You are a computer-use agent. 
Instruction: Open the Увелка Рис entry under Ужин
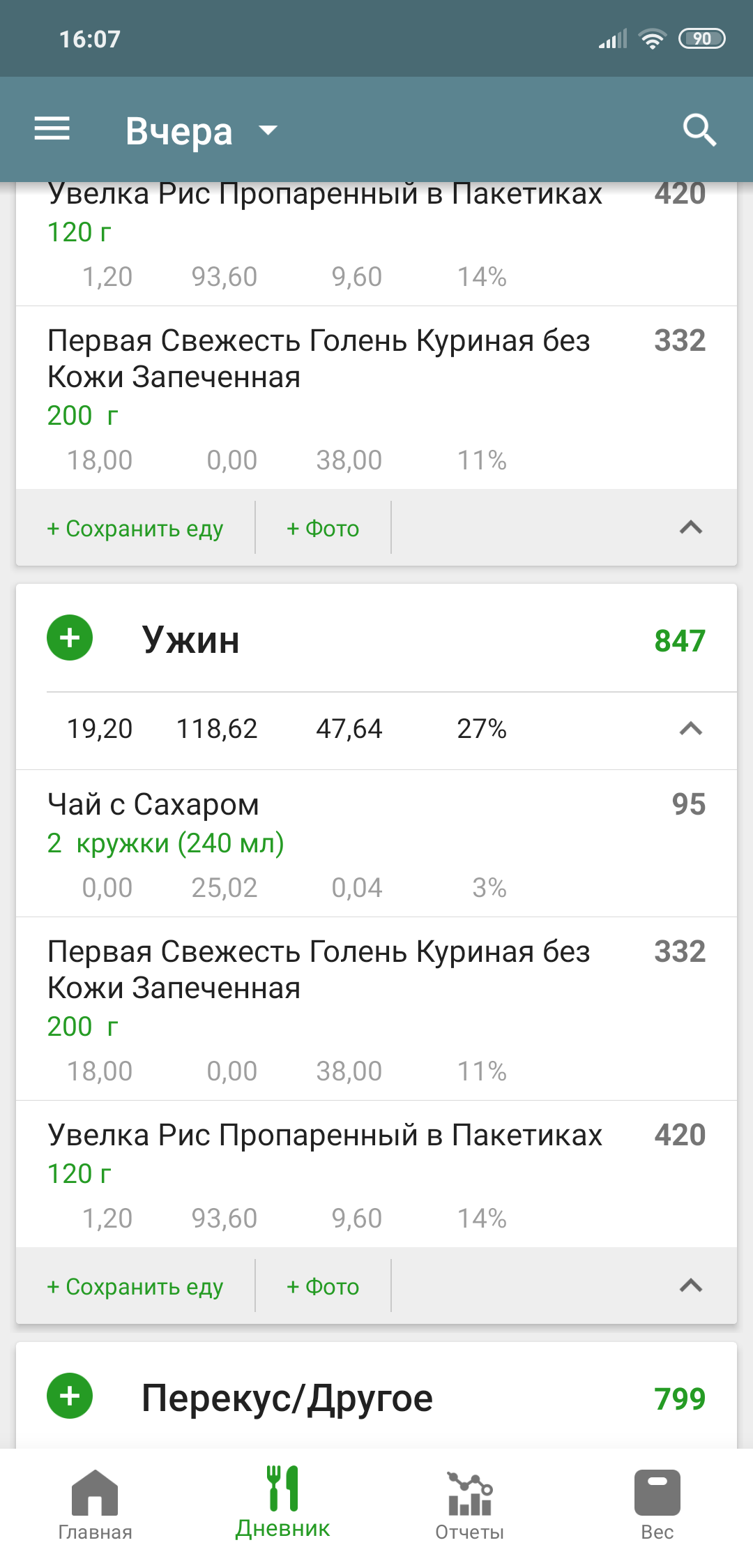376,1173
